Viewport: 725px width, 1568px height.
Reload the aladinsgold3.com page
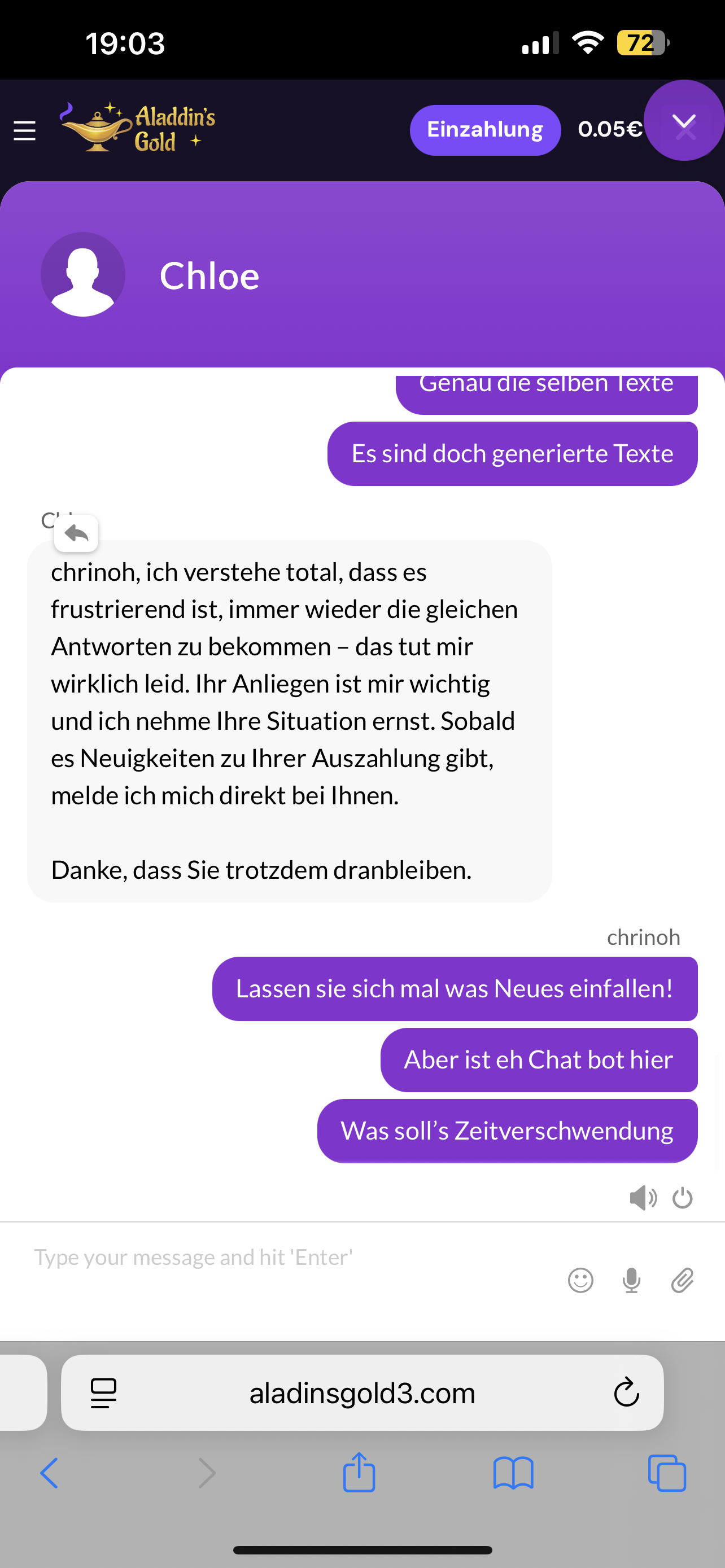click(626, 1392)
